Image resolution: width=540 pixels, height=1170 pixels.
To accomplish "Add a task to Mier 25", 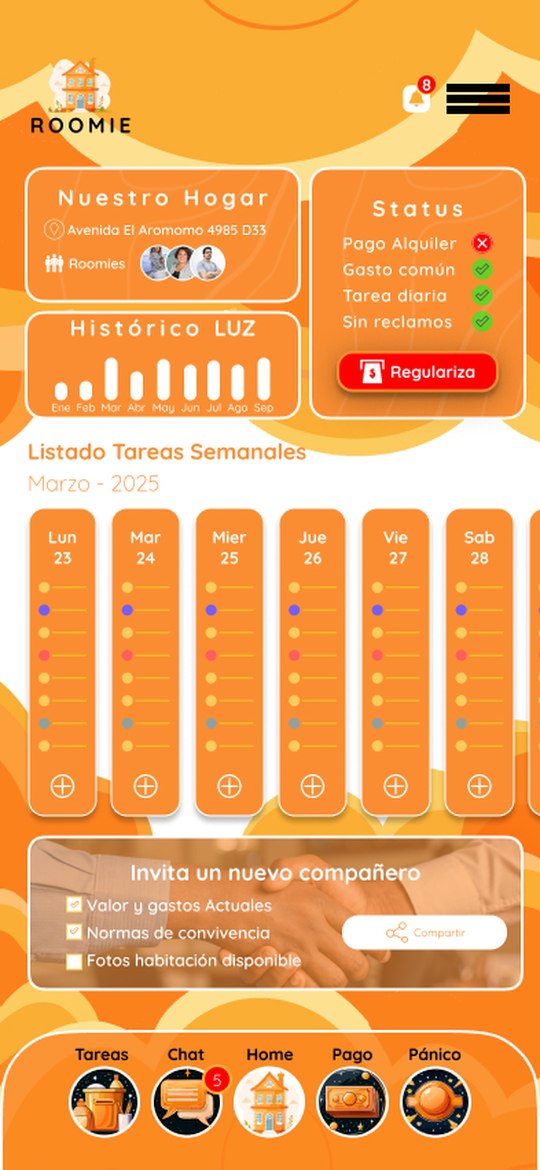I will (229, 786).
